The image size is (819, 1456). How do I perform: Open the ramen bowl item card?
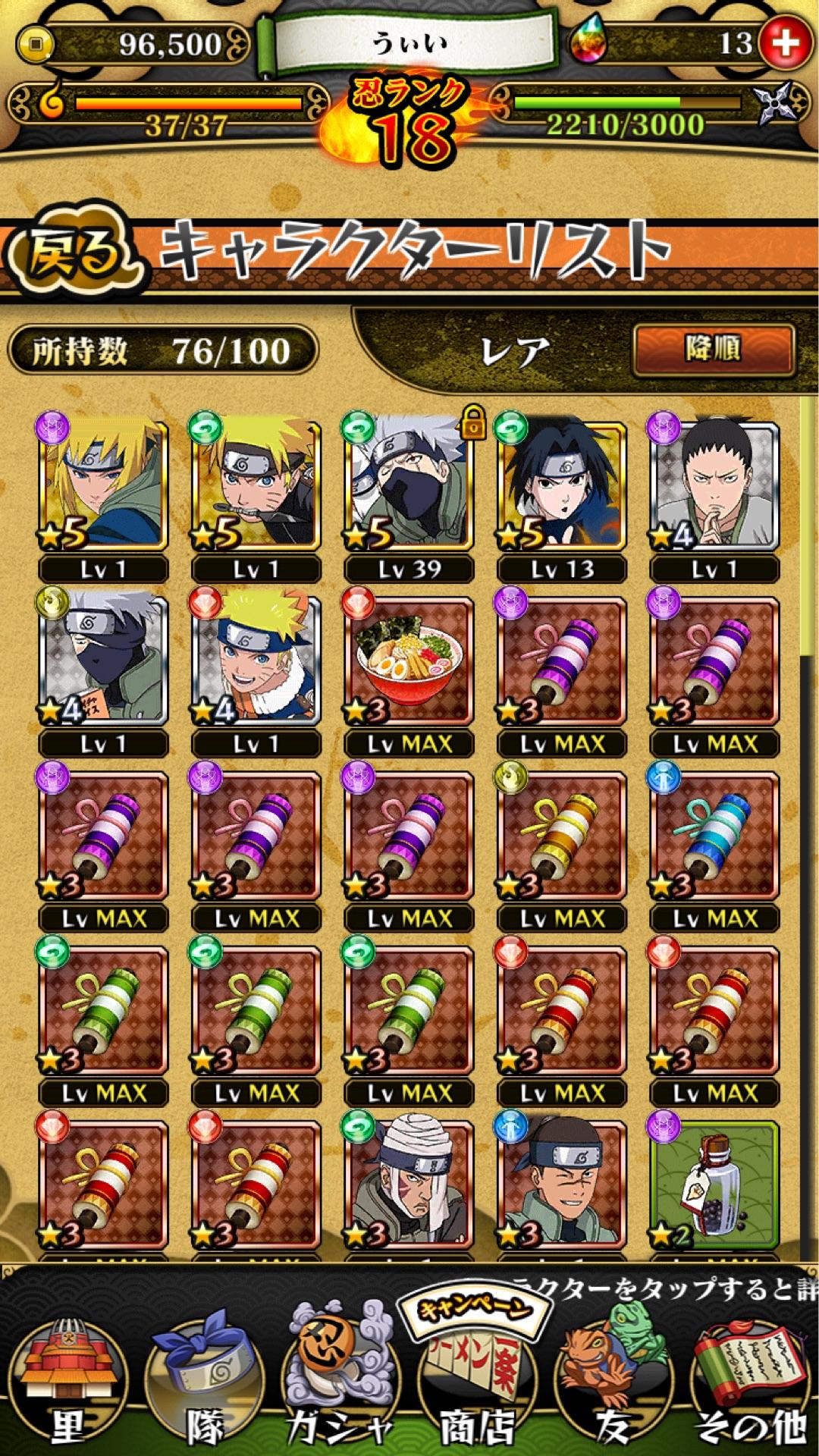[409, 660]
